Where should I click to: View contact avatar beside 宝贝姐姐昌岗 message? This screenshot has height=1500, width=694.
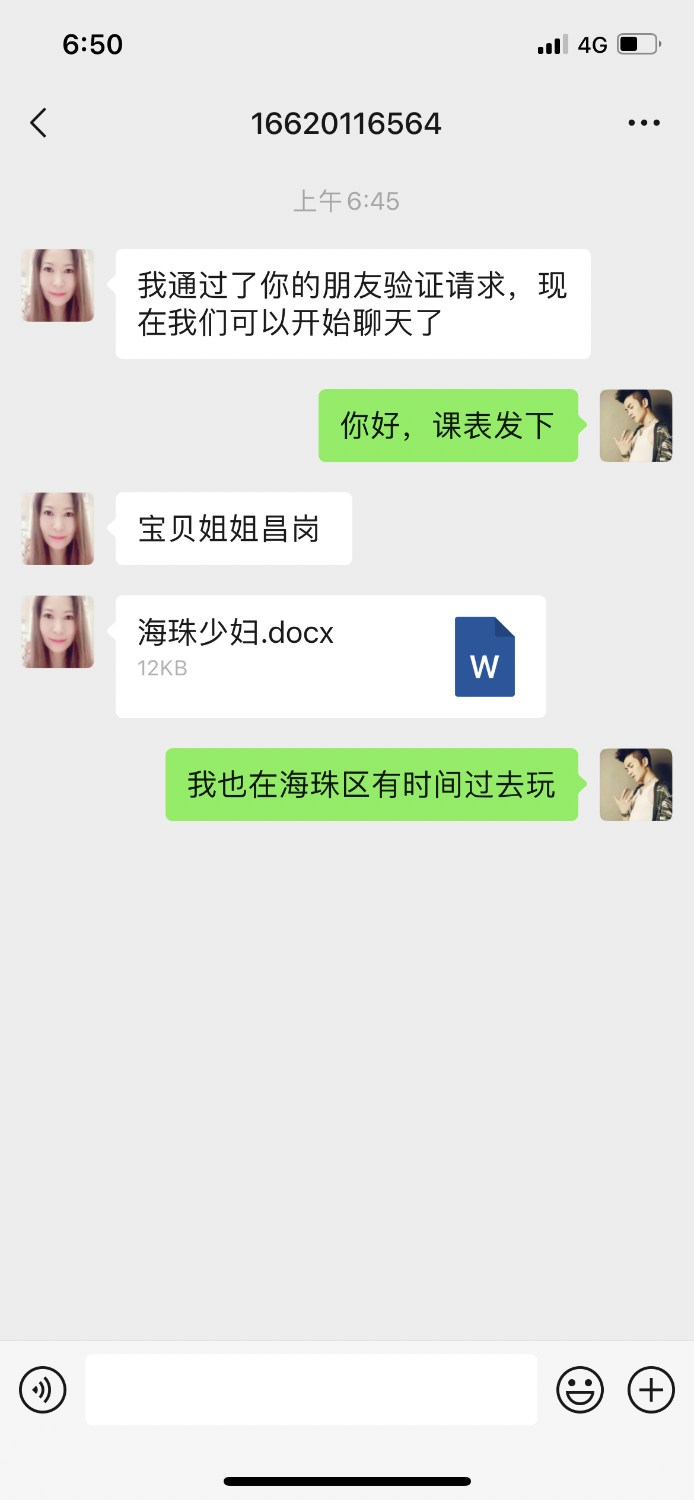[58, 528]
